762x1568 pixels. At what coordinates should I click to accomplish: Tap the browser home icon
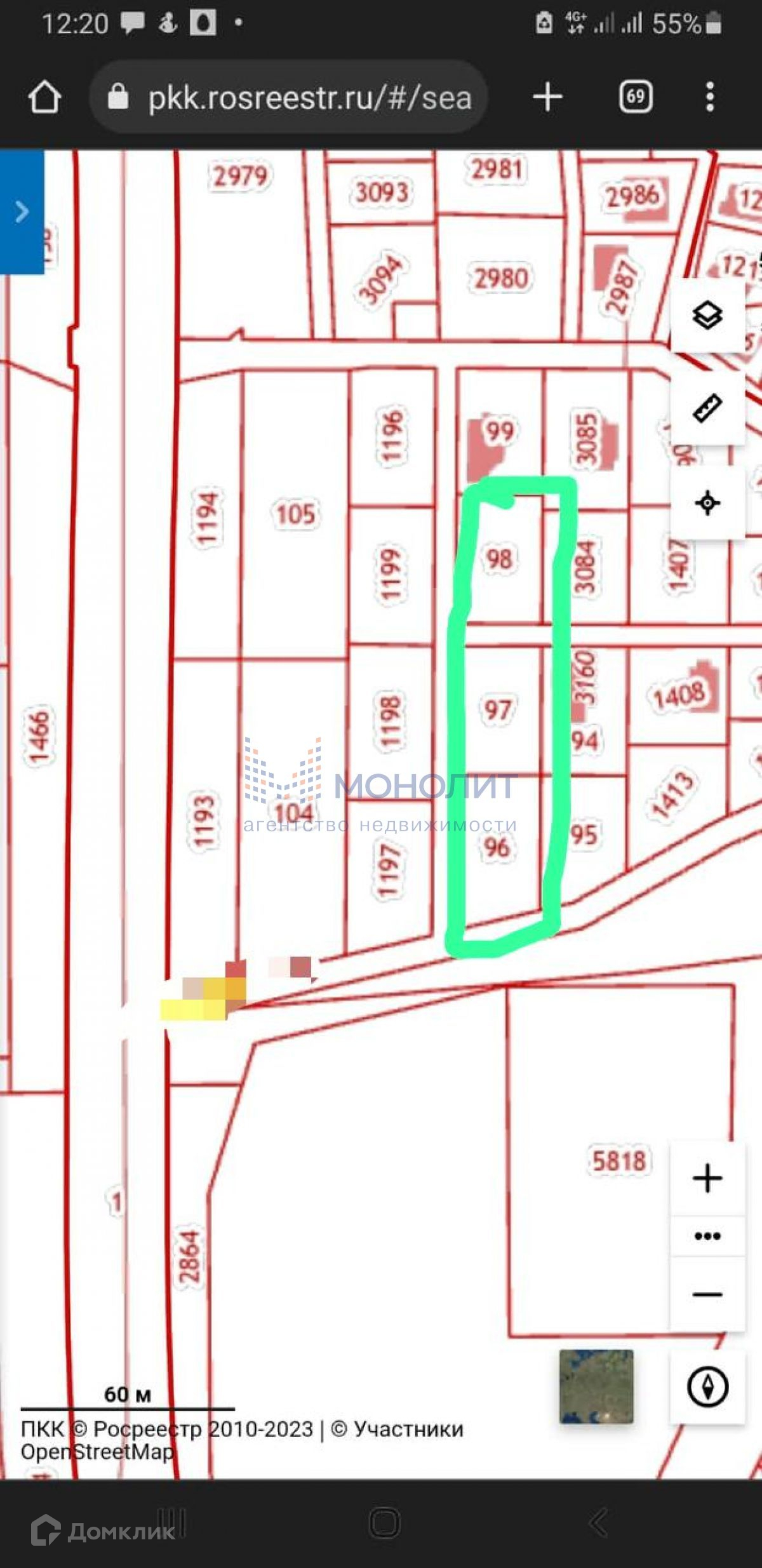pos(44,98)
